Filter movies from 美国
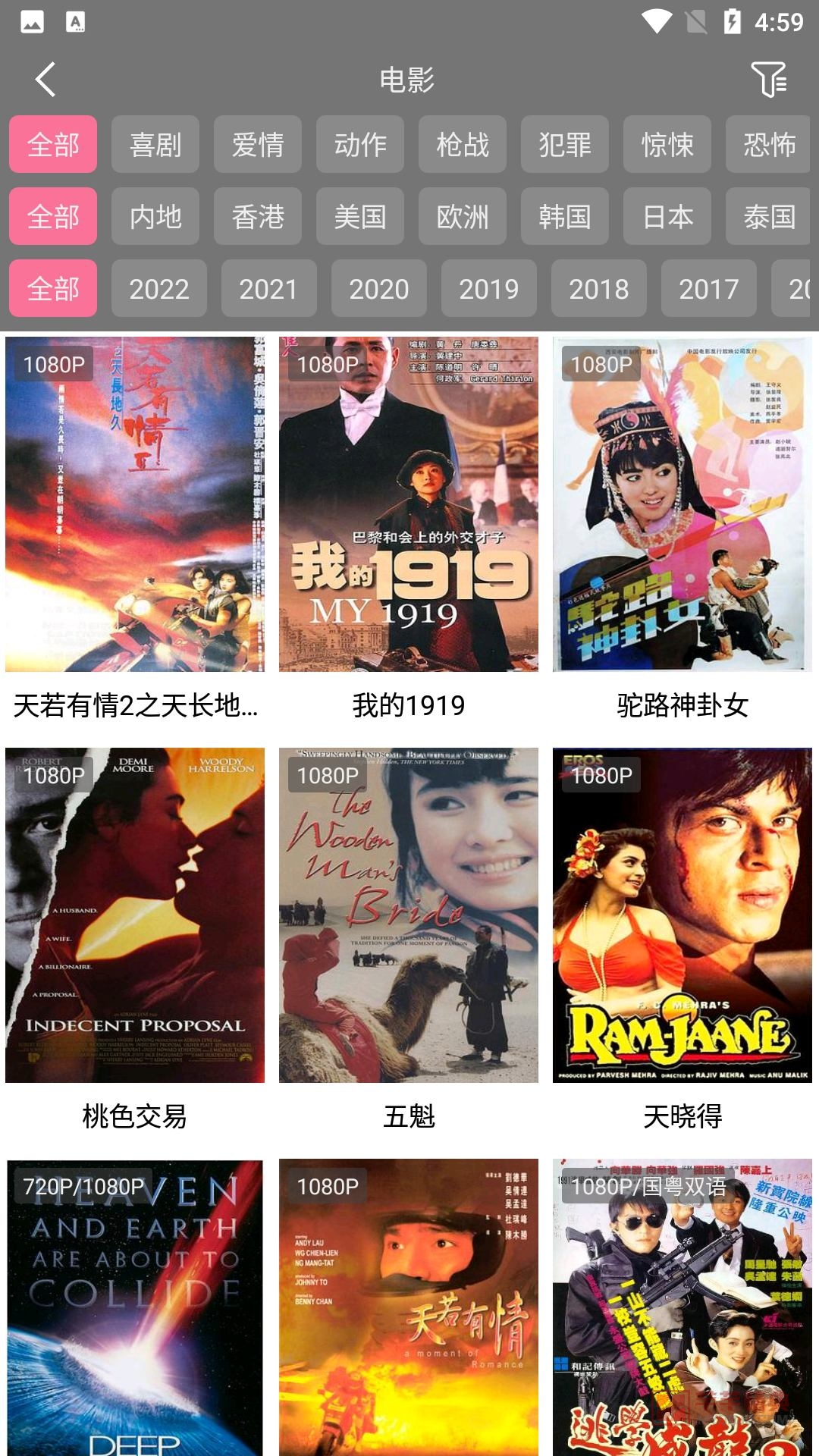This screenshot has height=1456, width=819. click(360, 216)
